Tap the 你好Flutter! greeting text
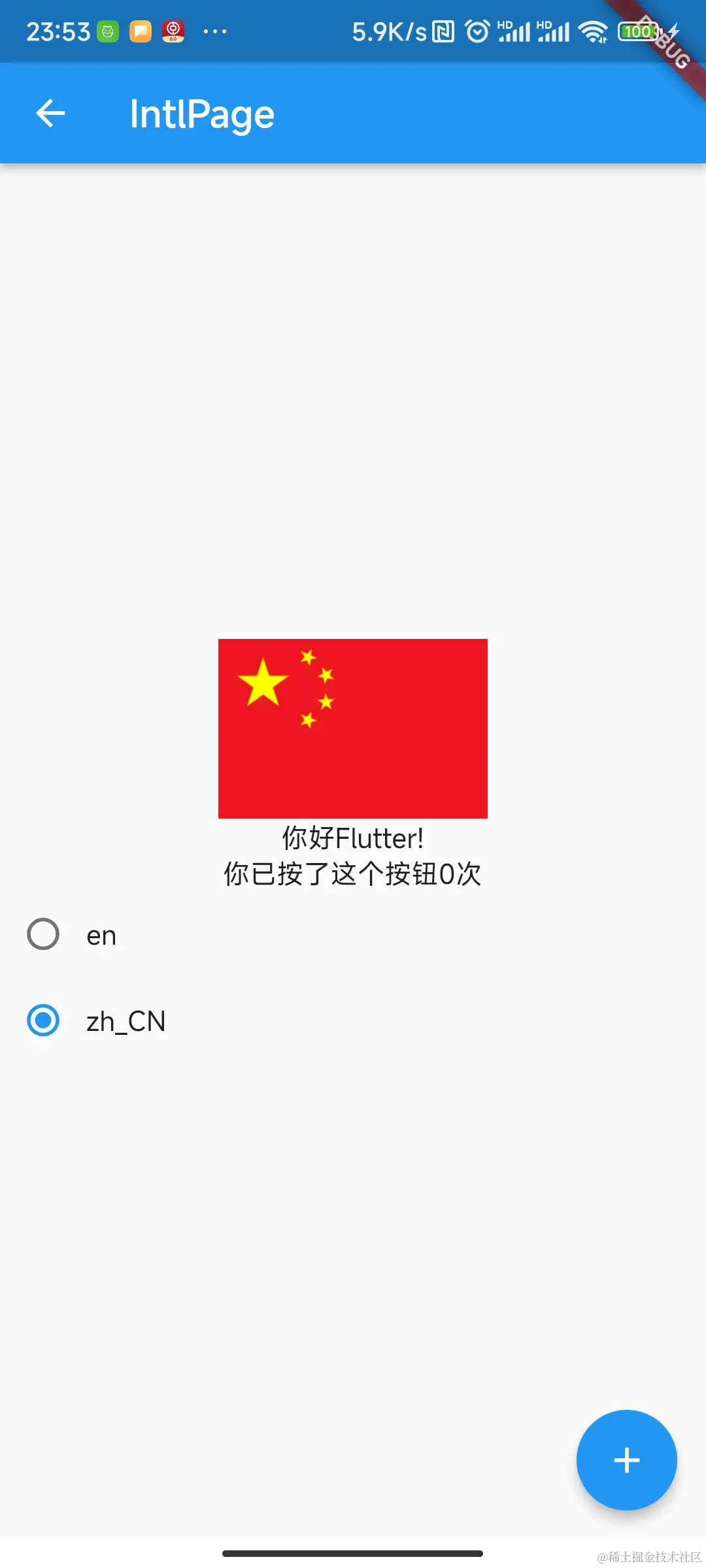This screenshot has width=706, height=1568. (352, 838)
